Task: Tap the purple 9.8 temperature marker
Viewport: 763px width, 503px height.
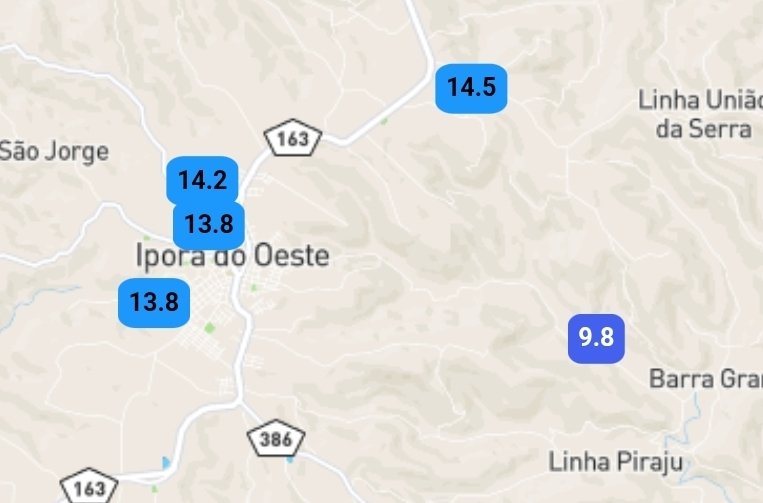Action: point(596,337)
